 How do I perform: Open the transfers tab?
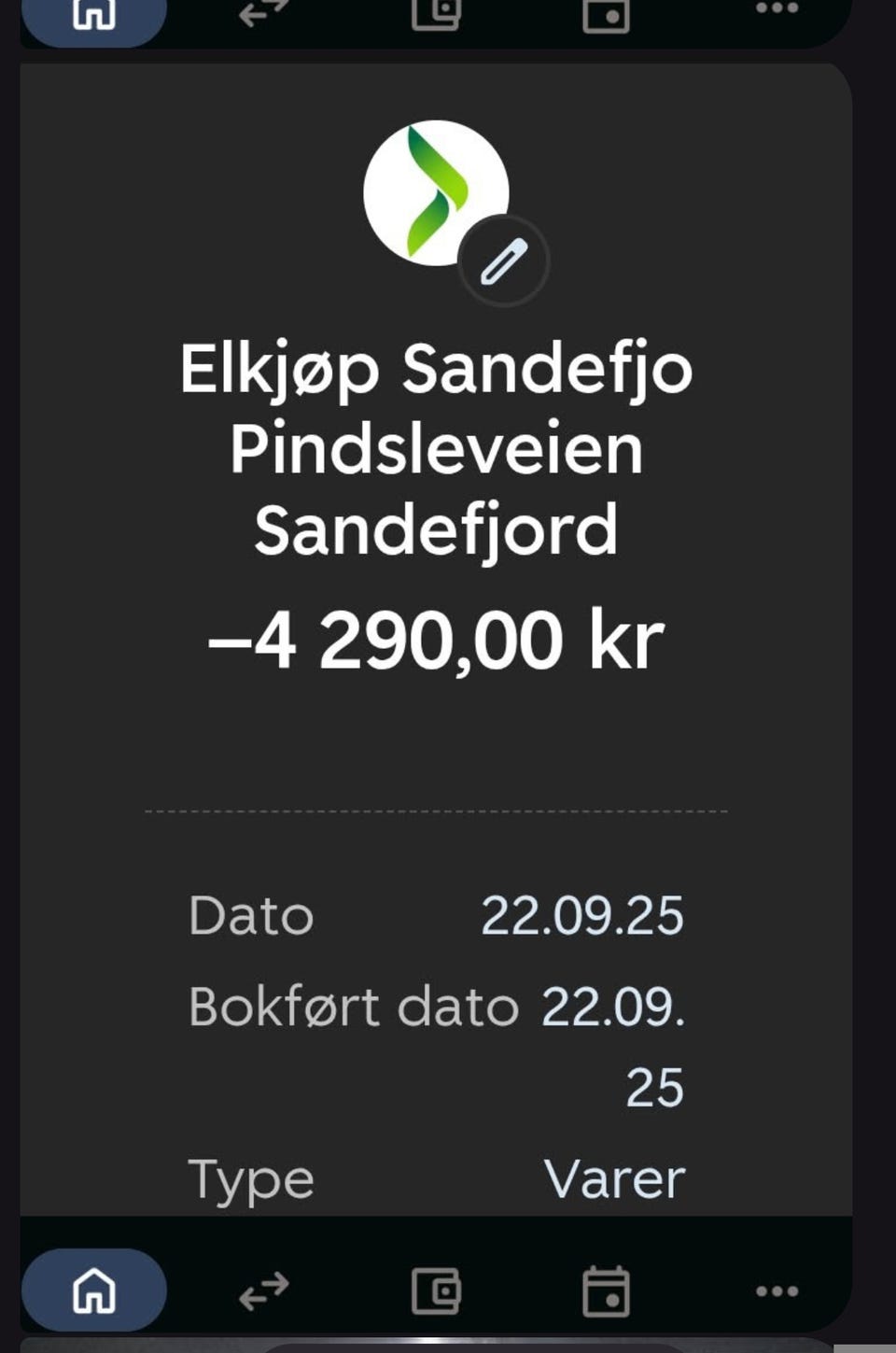click(264, 1291)
